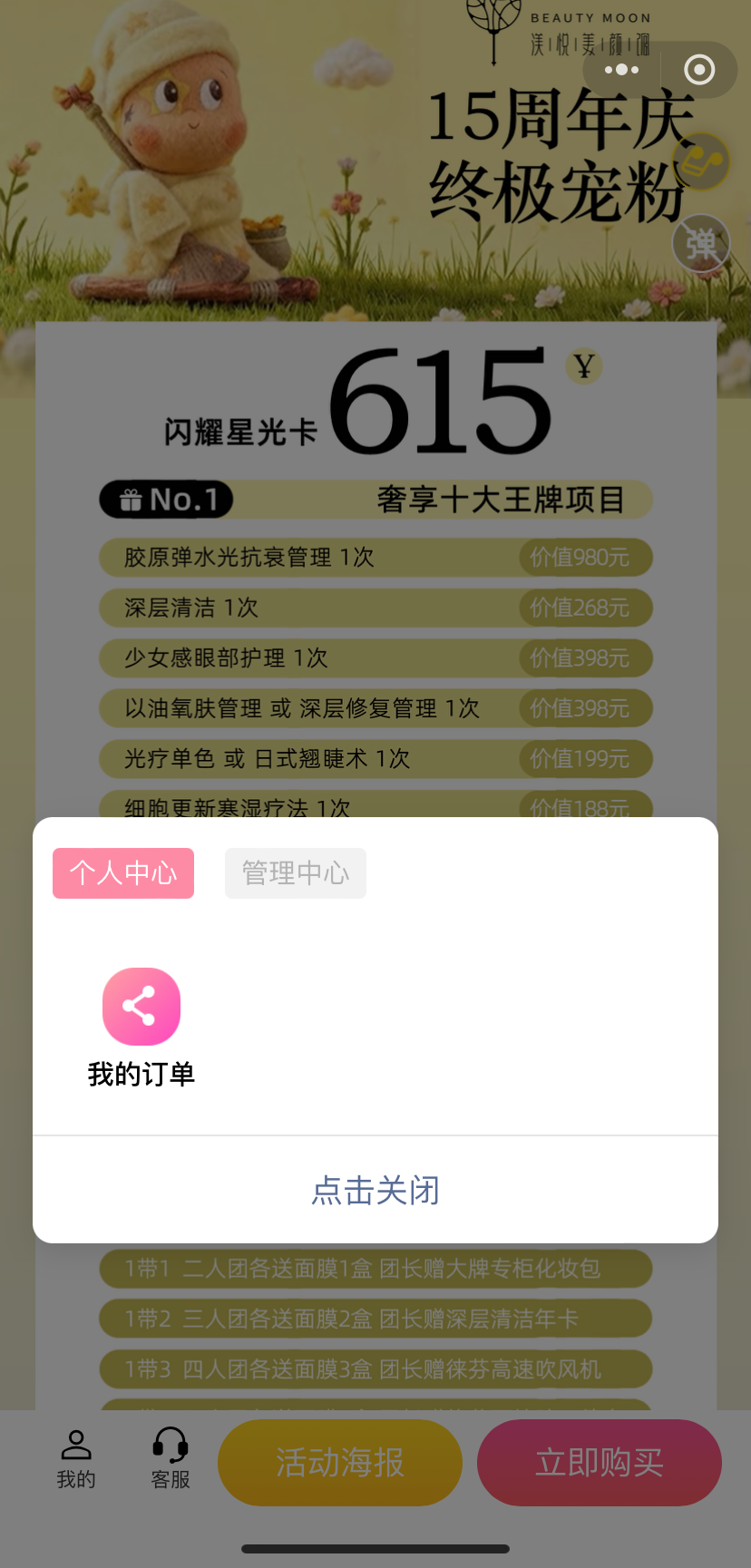The width and height of the screenshot is (751, 1568).
Task: Tap the 活动海报 button
Action: coord(340,1463)
